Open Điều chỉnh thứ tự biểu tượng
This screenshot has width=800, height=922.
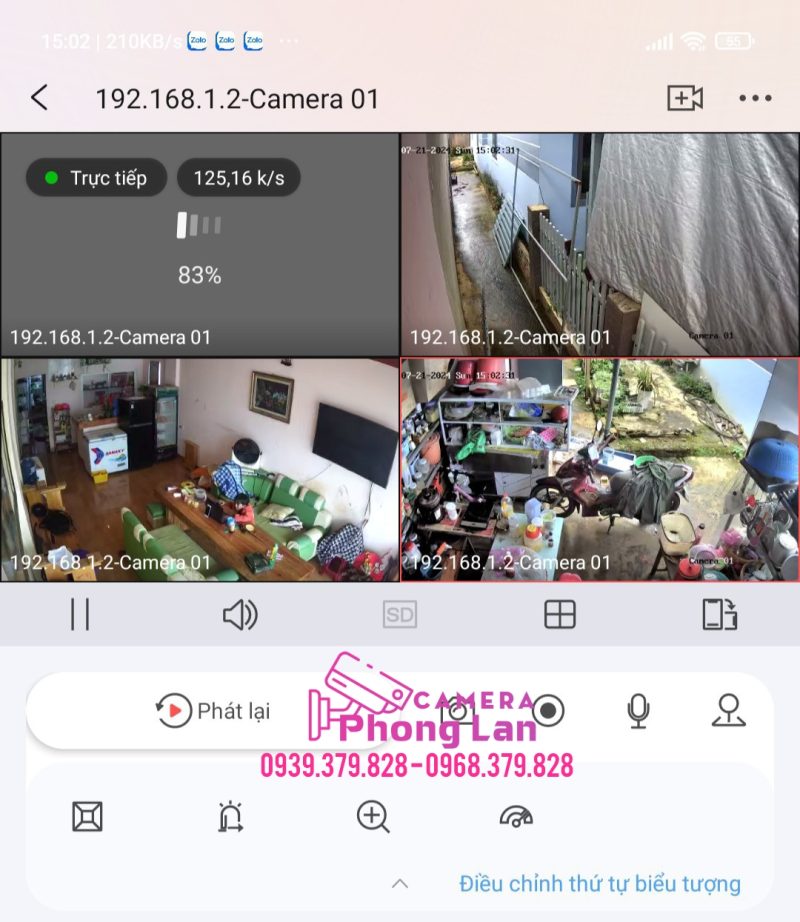coord(600,884)
